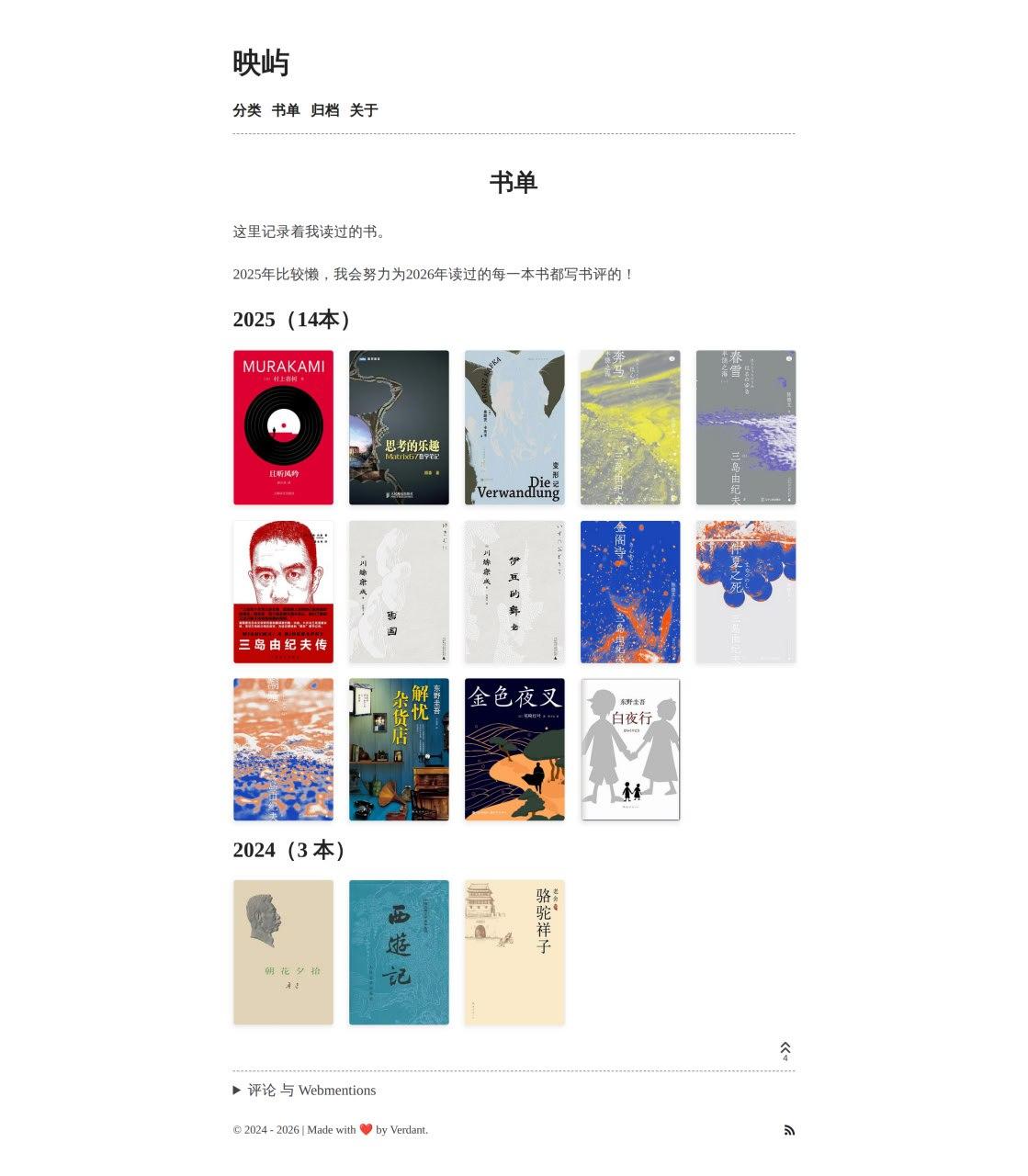This screenshot has height=1176, width=1028.
Task: Open the 解忧杂货店 book cover
Action: (399, 749)
